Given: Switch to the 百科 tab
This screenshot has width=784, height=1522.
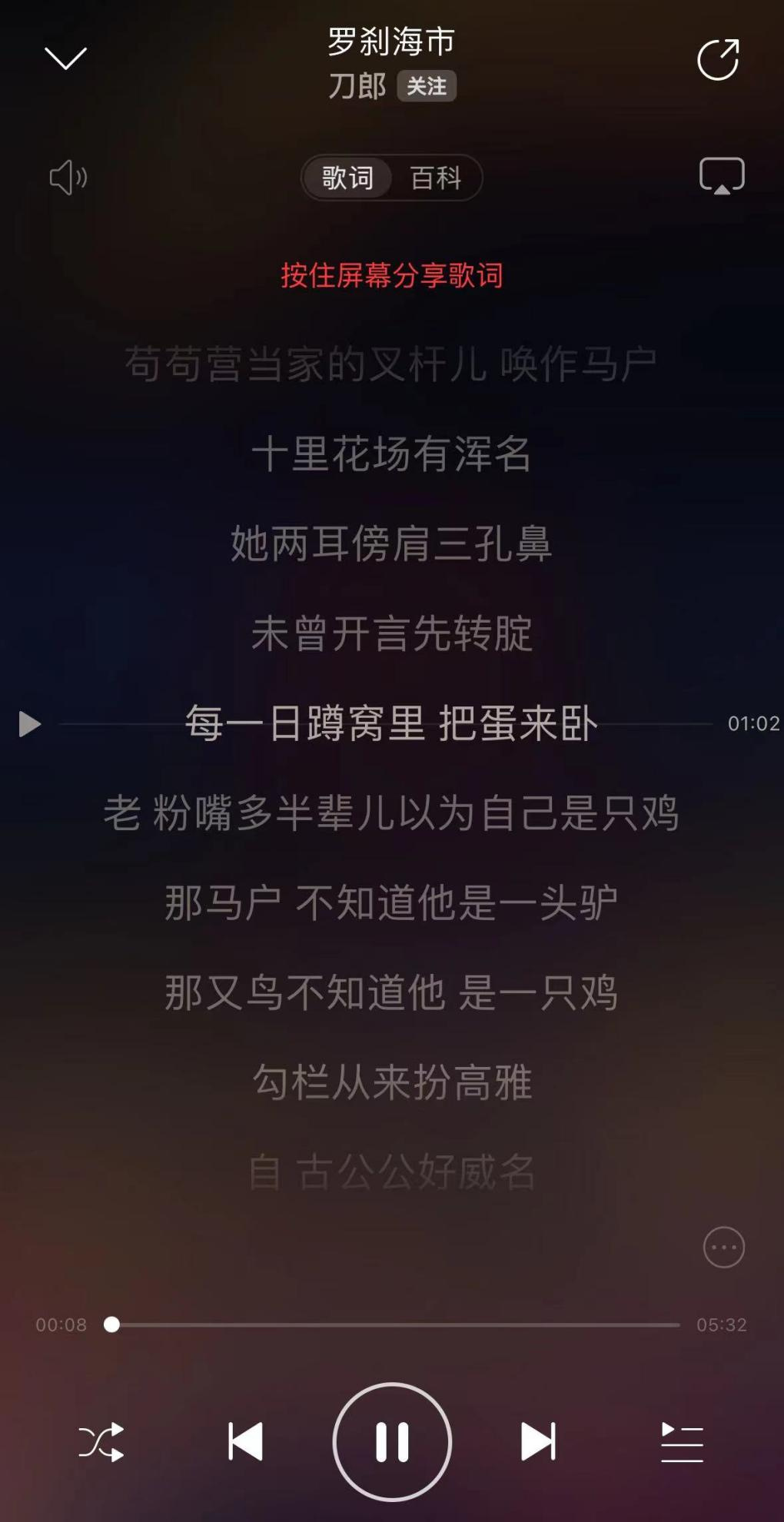Looking at the screenshot, I should 436,178.
